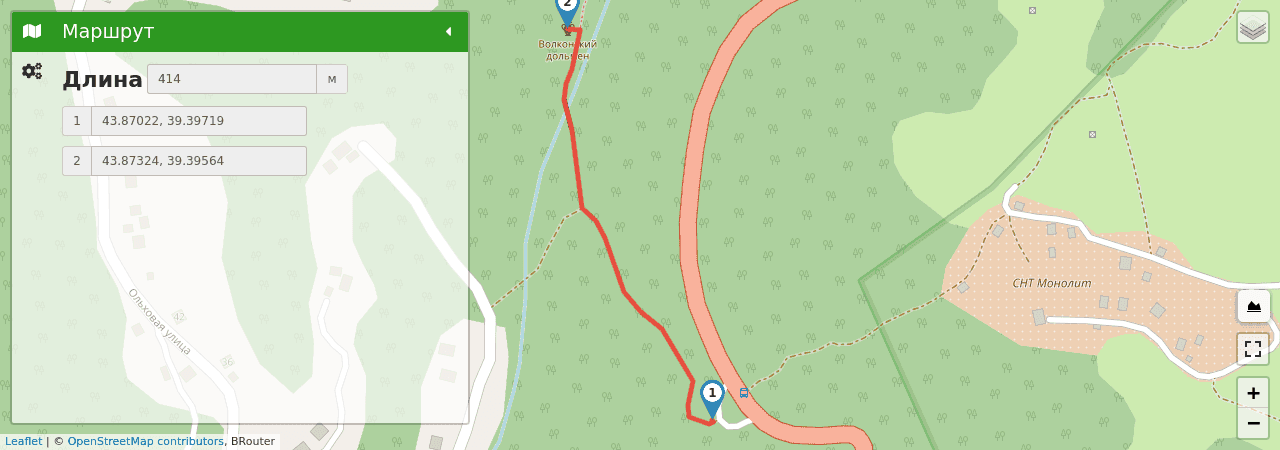Collapse the Маршрут sidebar panel
Screen dimensions: 1280x450
pos(448,32)
